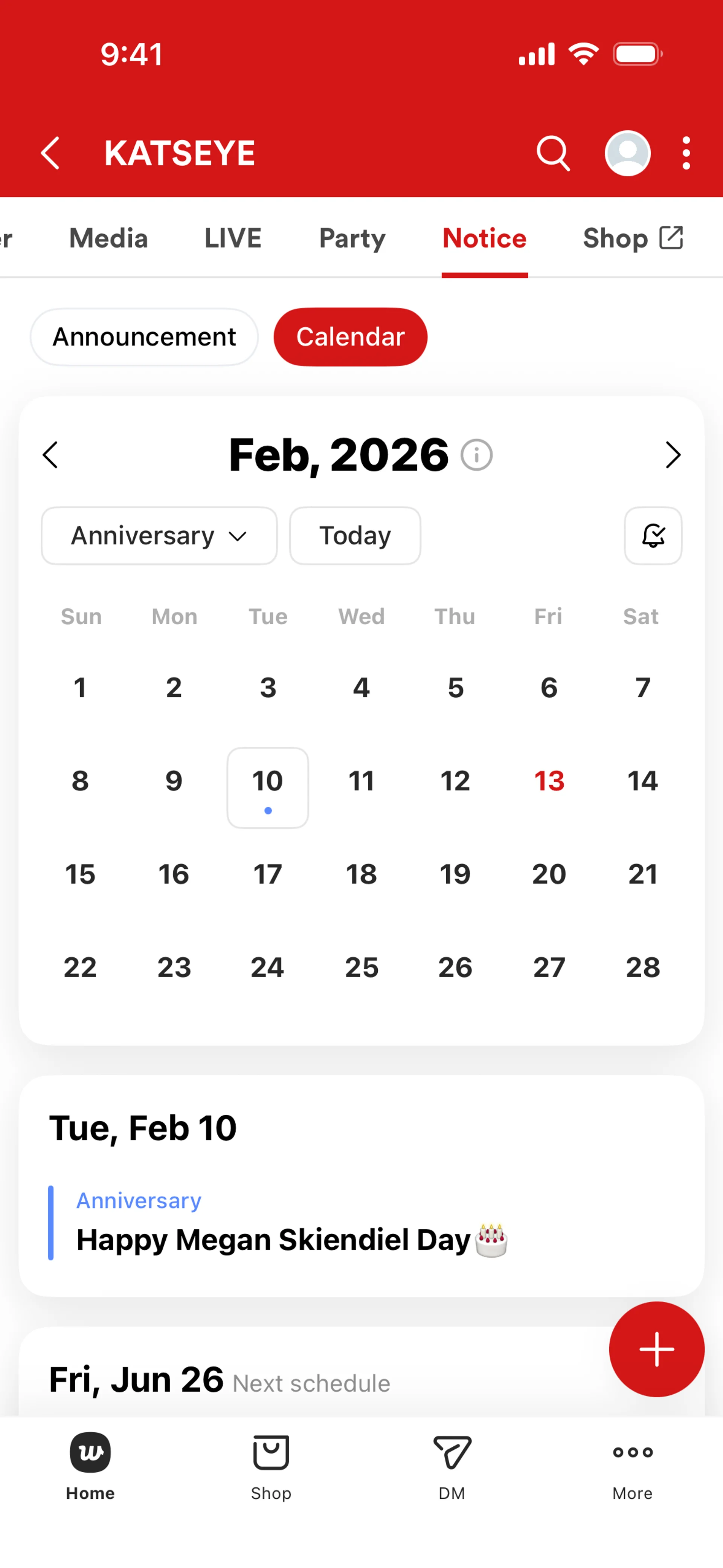Open the More tab in bottom navigation
Image resolution: width=723 pixels, height=1568 pixels.
(632, 1467)
